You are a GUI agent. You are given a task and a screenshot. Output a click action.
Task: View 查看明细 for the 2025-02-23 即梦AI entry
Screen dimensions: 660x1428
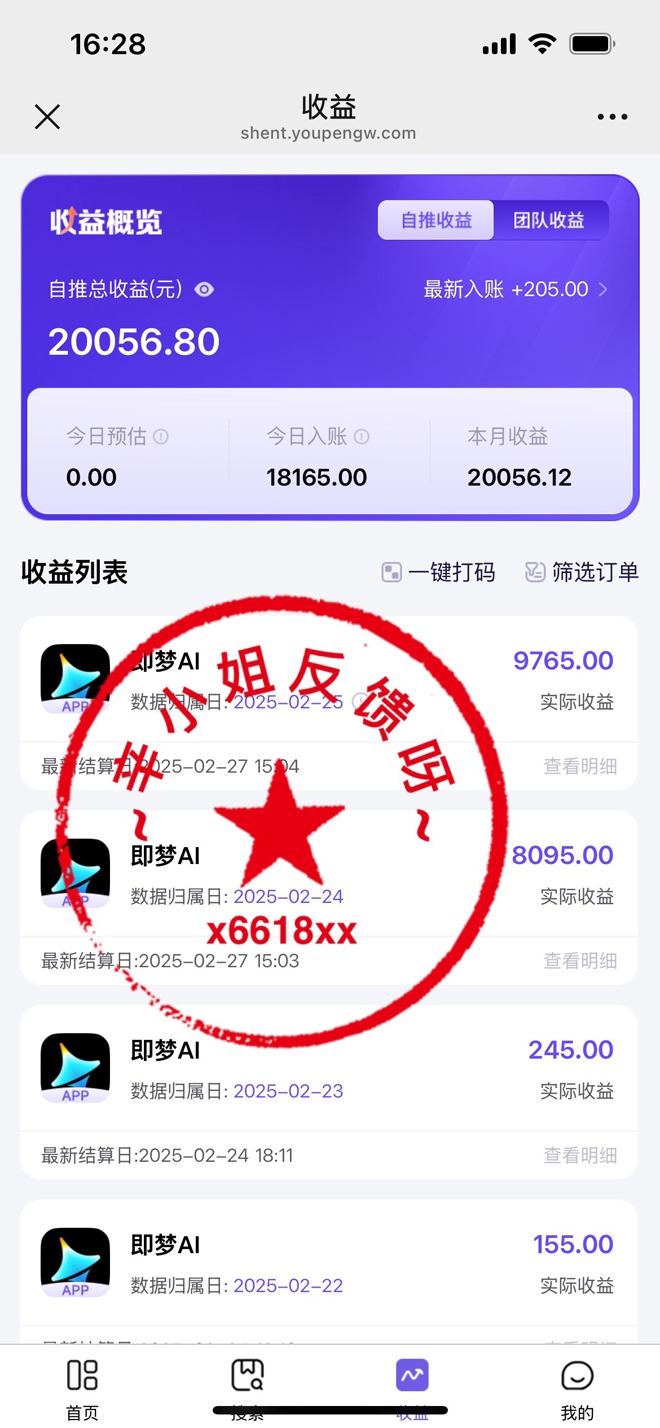580,1155
